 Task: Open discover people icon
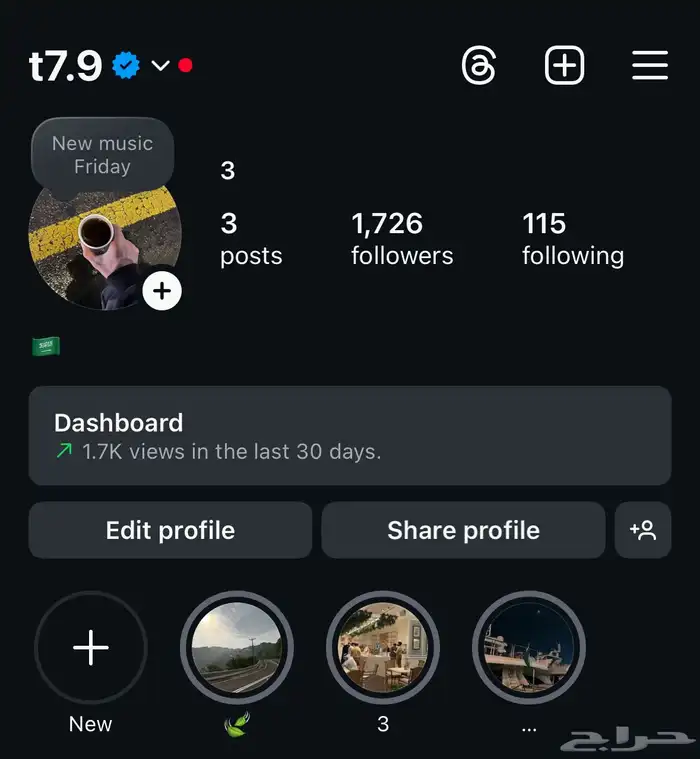(x=643, y=530)
